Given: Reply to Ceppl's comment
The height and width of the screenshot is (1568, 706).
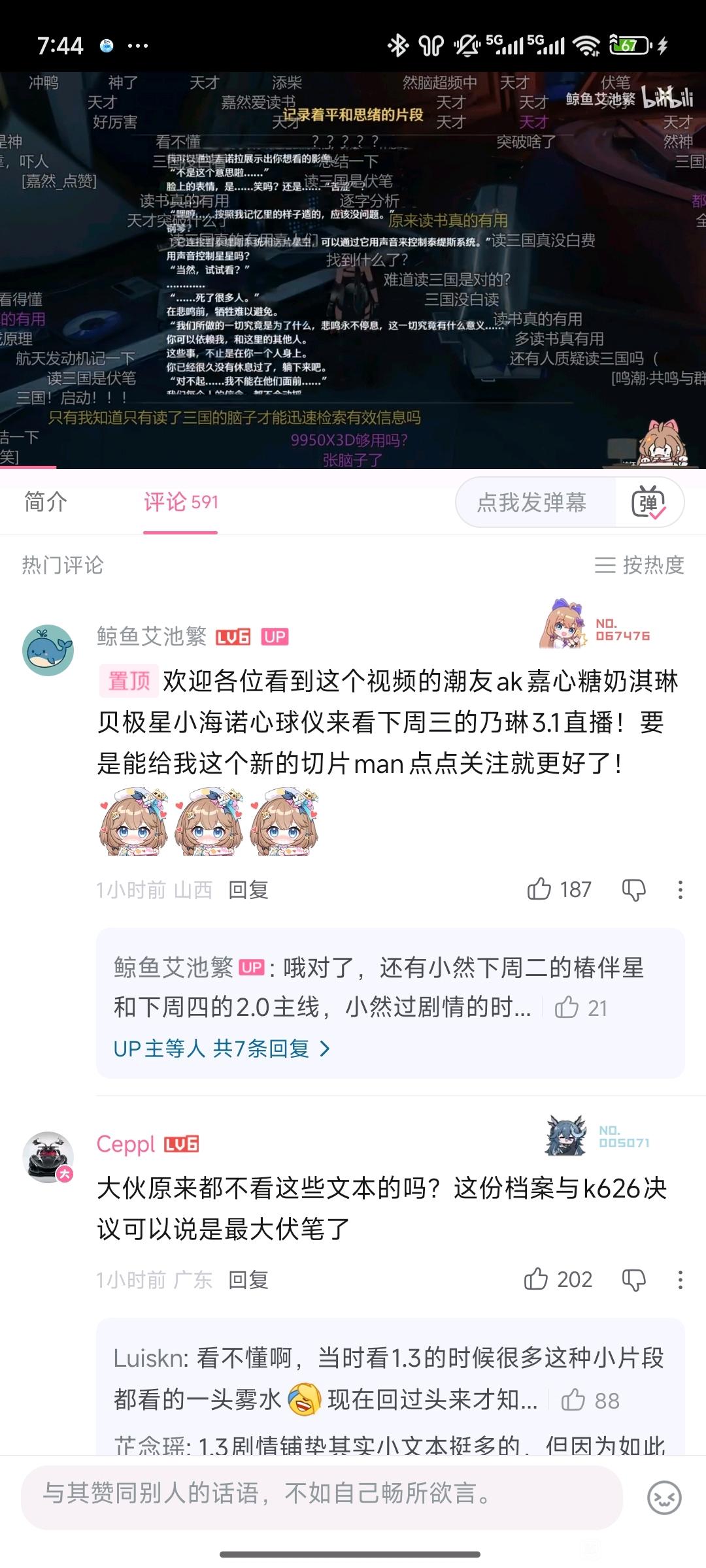Looking at the screenshot, I should 248,1280.
